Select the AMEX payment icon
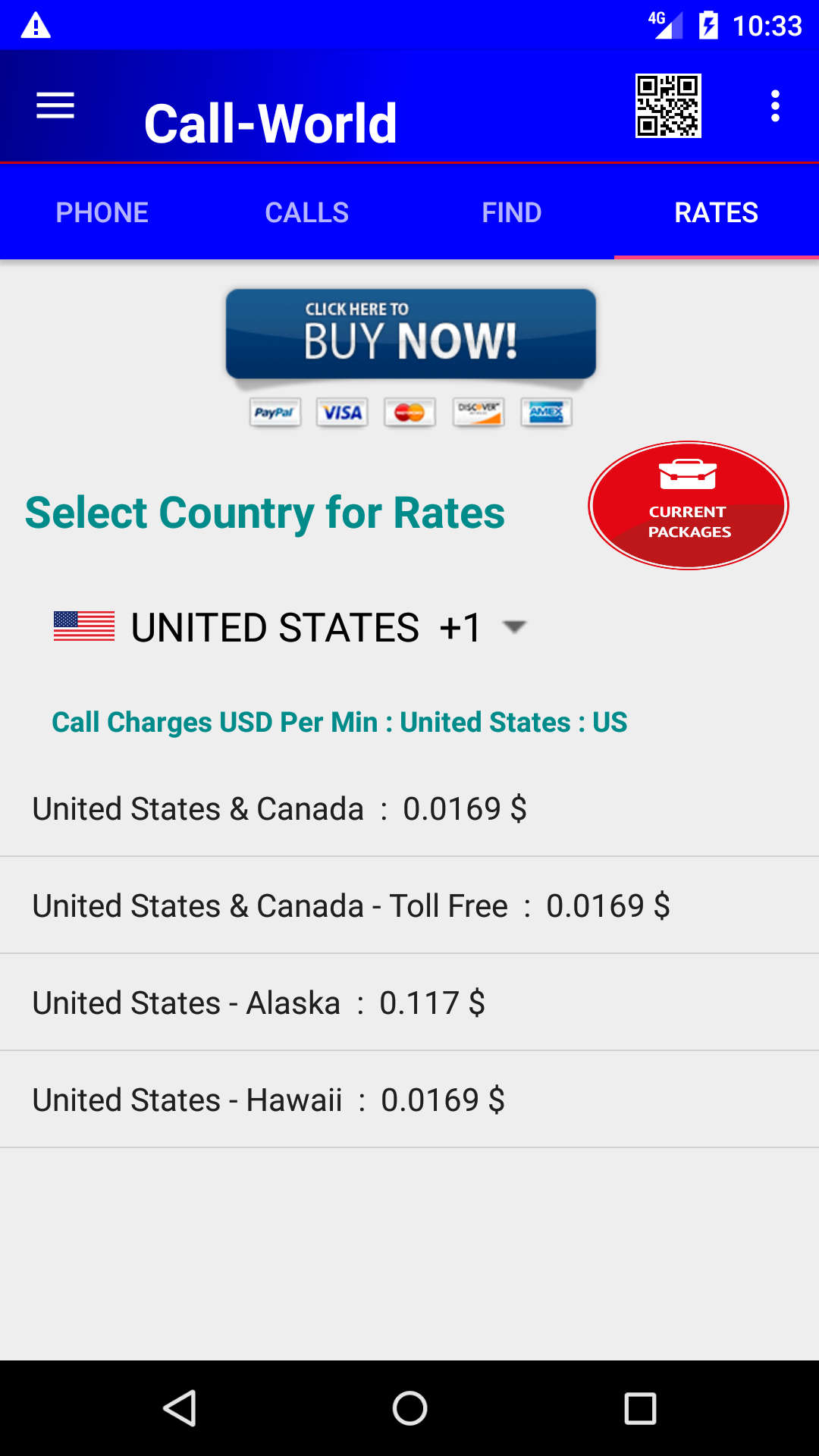This screenshot has width=819, height=1456. click(x=547, y=413)
